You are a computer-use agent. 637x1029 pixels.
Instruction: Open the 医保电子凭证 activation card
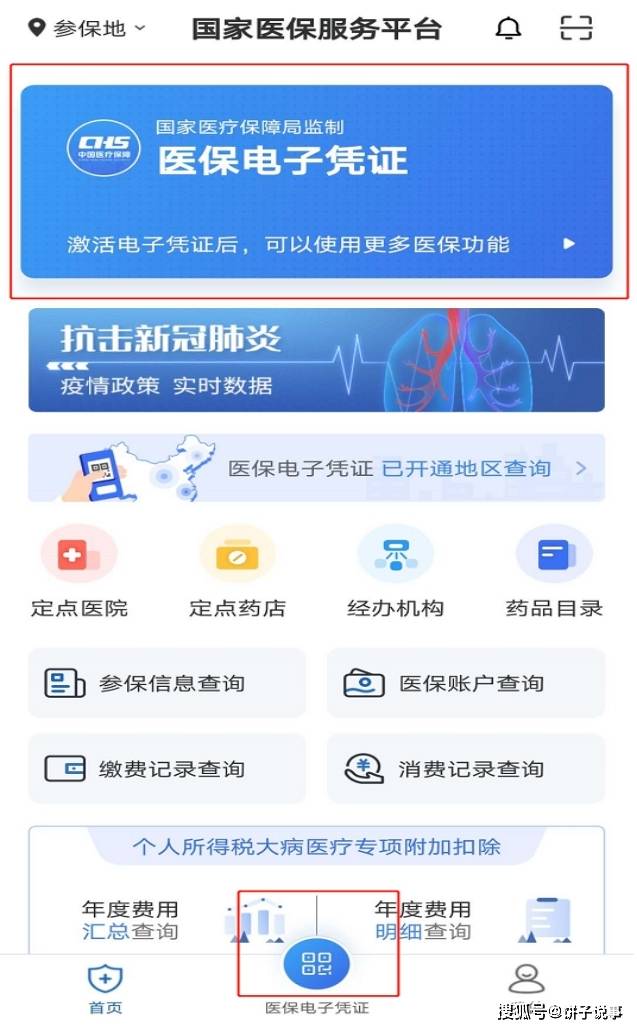pos(316,181)
